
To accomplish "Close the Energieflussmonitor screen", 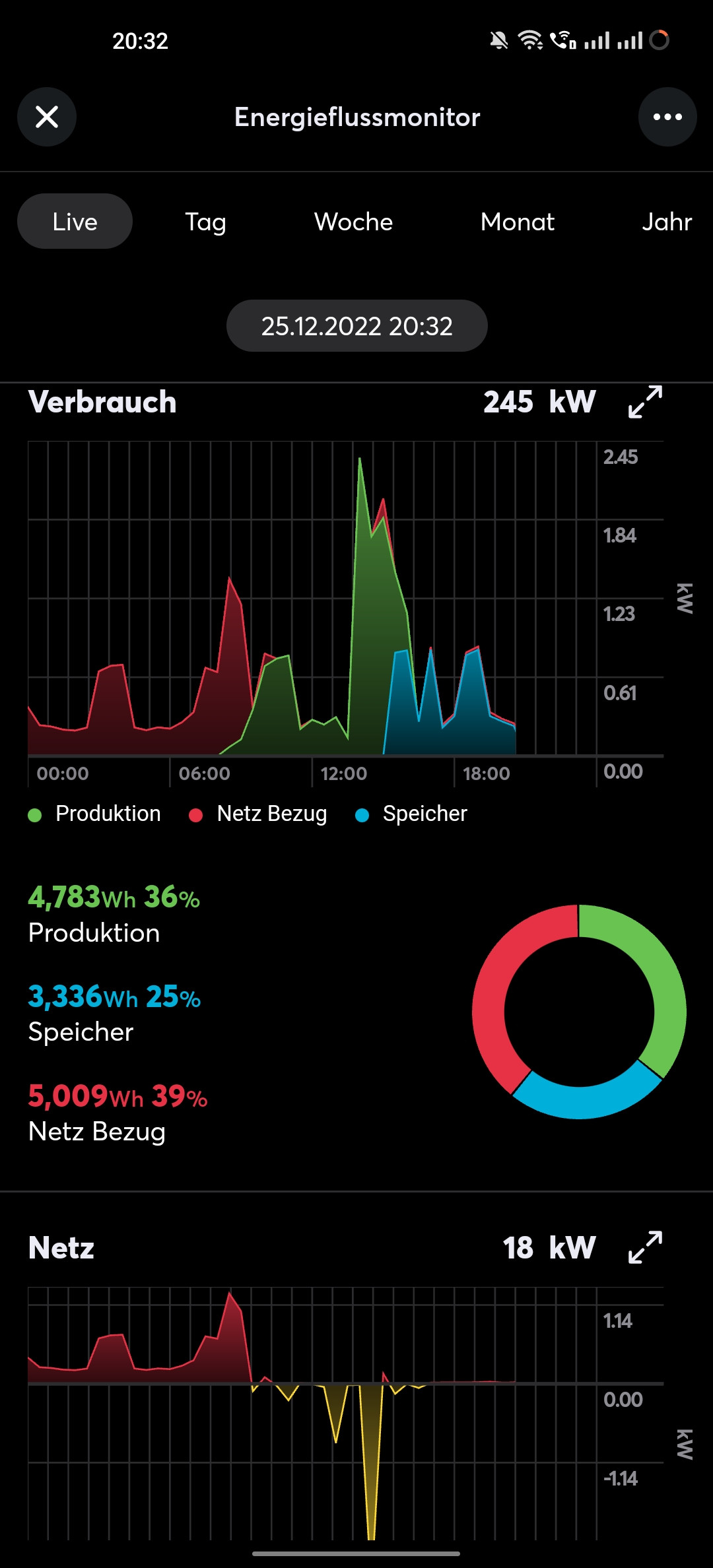I will [x=47, y=117].
